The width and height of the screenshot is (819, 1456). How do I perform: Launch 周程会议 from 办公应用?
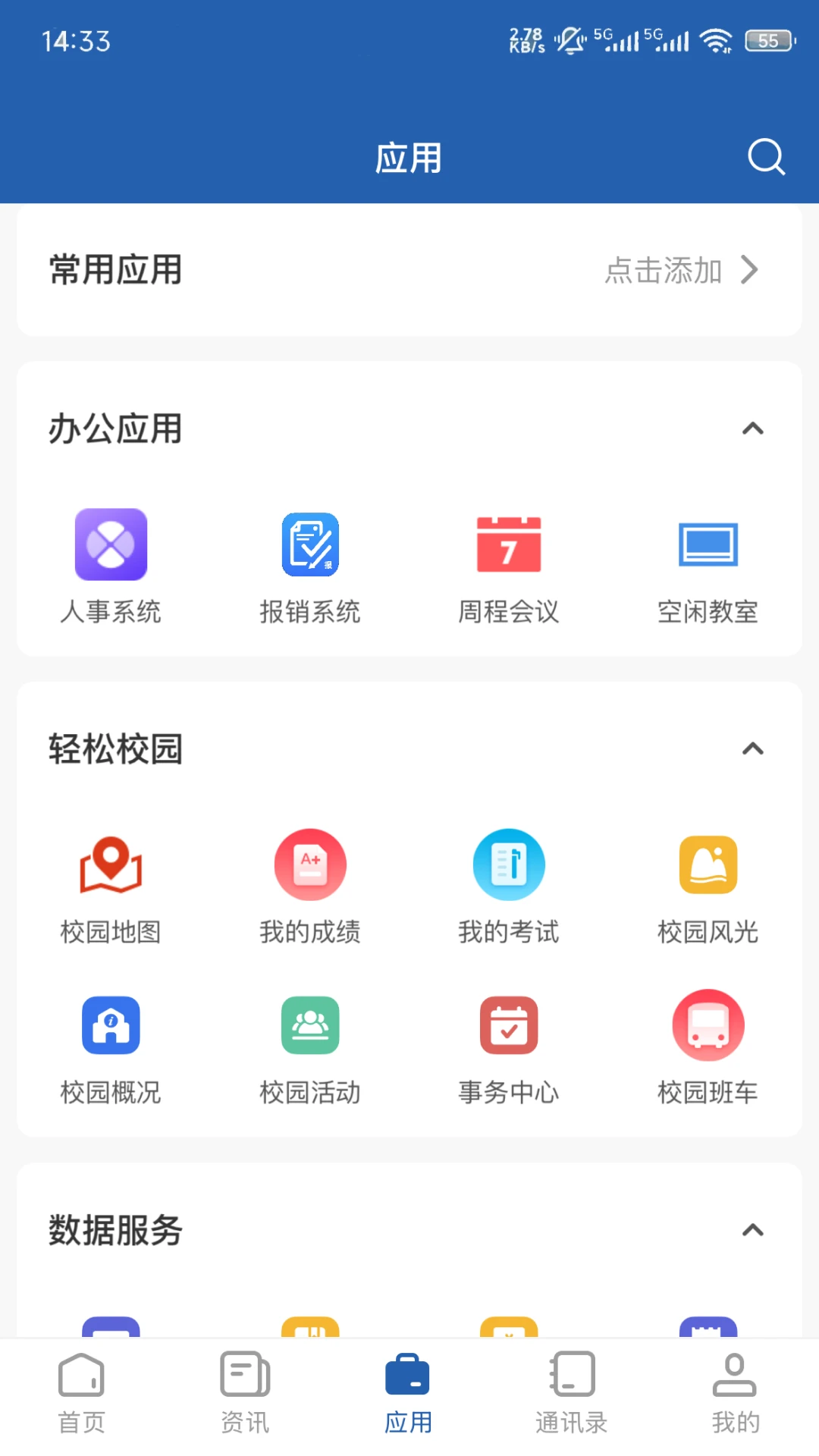pos(509,565)
